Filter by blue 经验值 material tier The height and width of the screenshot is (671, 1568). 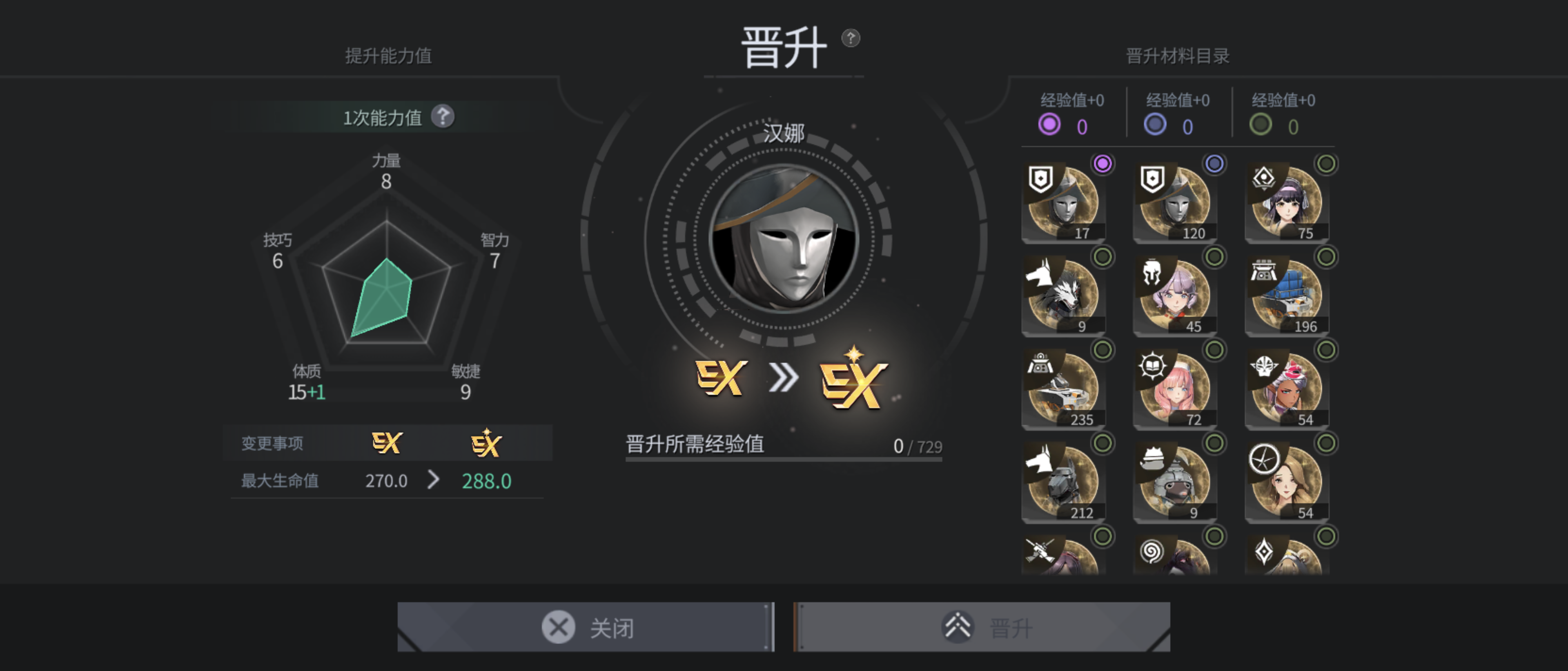1155,125
